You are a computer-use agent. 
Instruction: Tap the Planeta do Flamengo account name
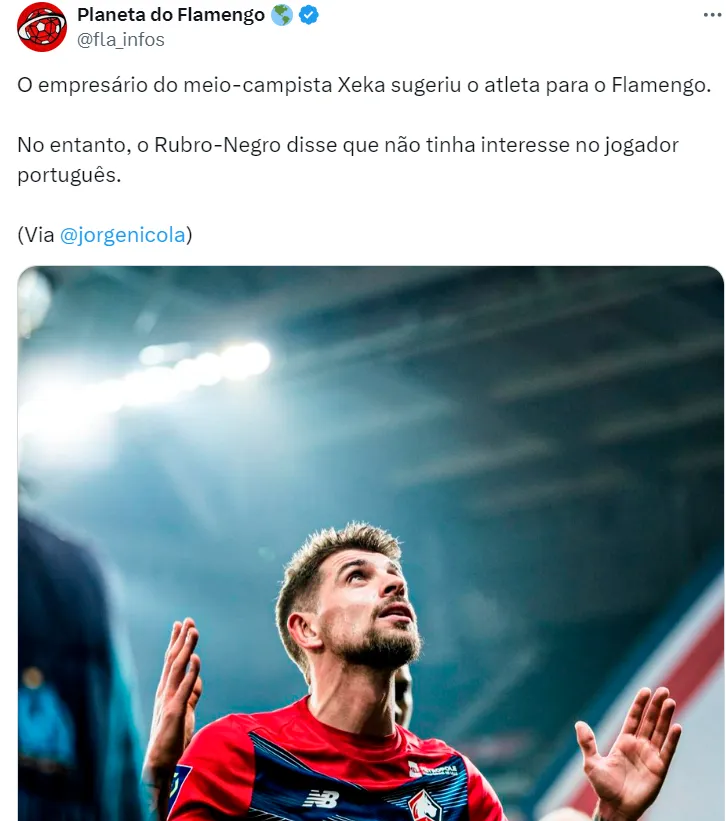coord(171,15)
